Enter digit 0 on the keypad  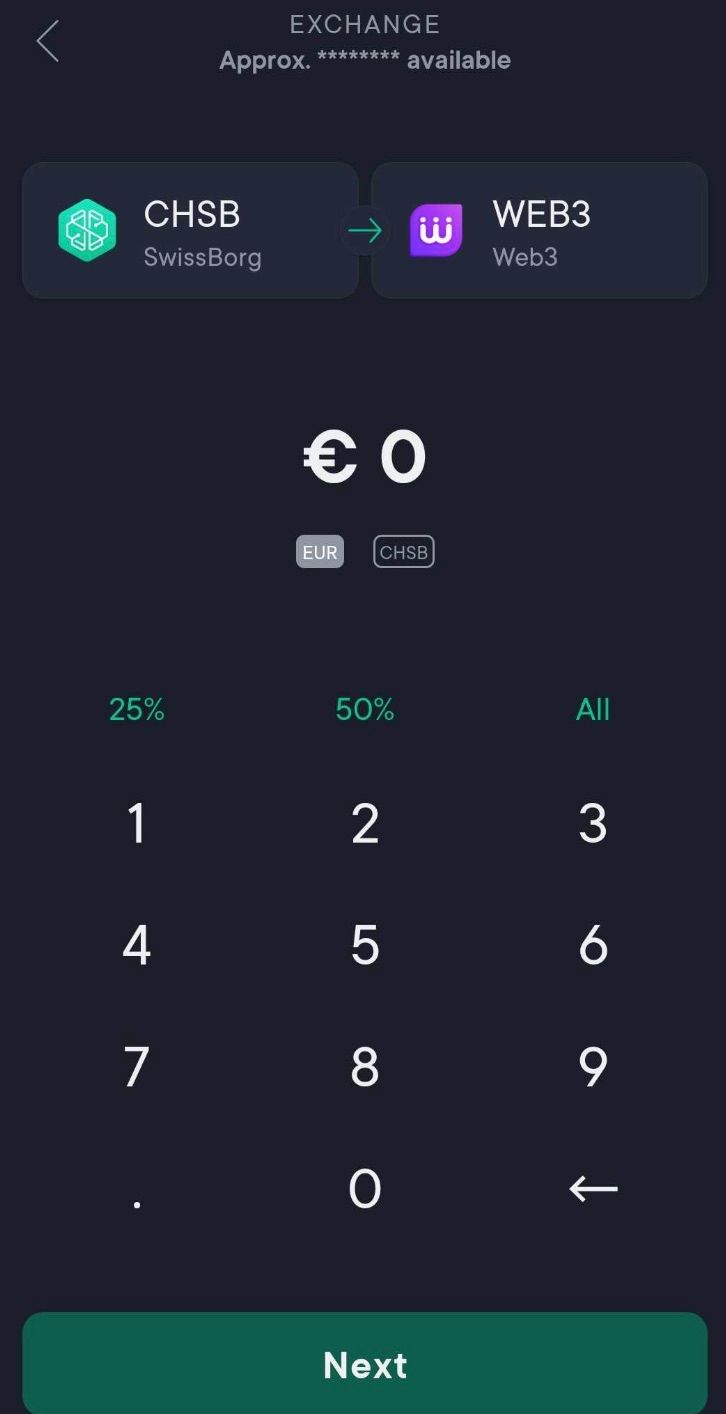tap(365, 1189)
